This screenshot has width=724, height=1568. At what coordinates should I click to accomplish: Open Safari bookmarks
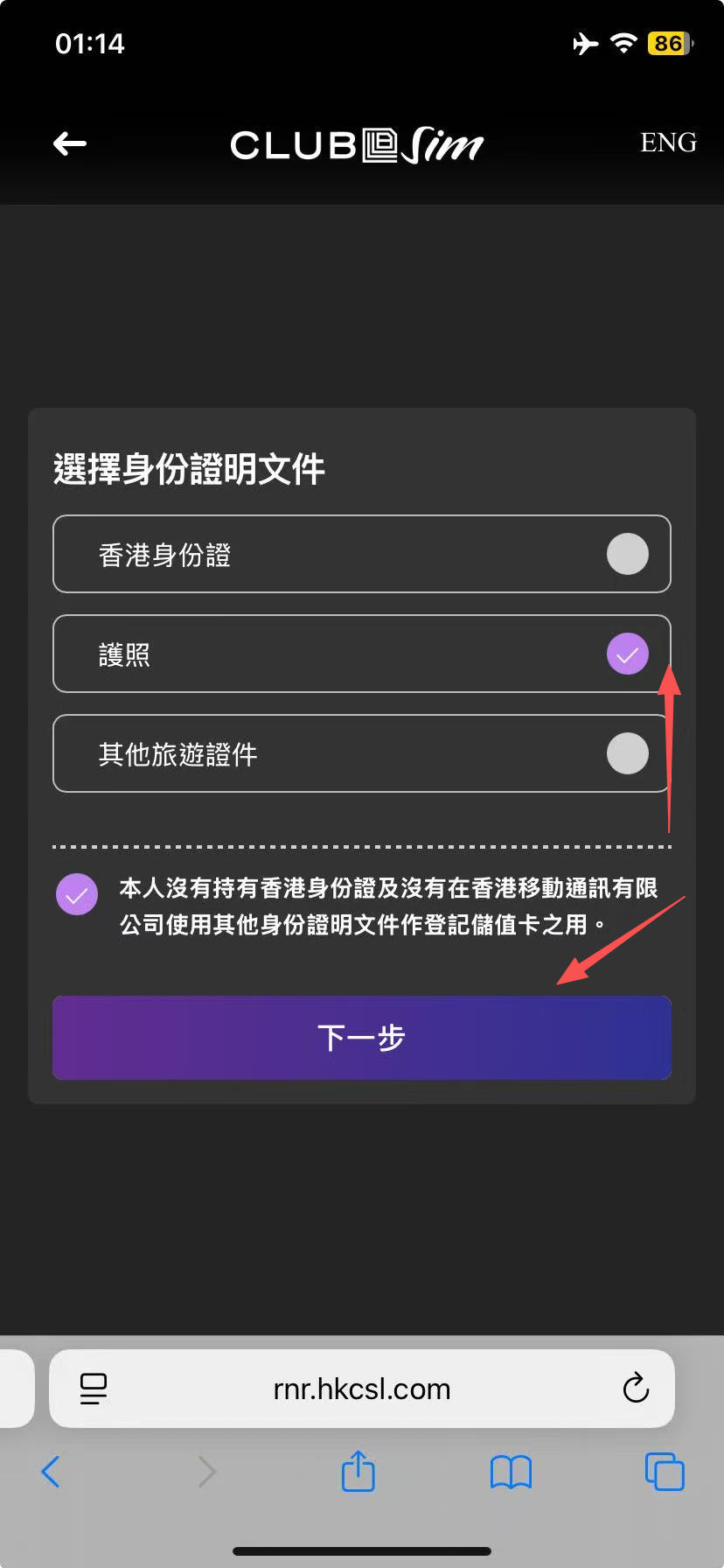pyautogui.click(x=511, y=1472)
